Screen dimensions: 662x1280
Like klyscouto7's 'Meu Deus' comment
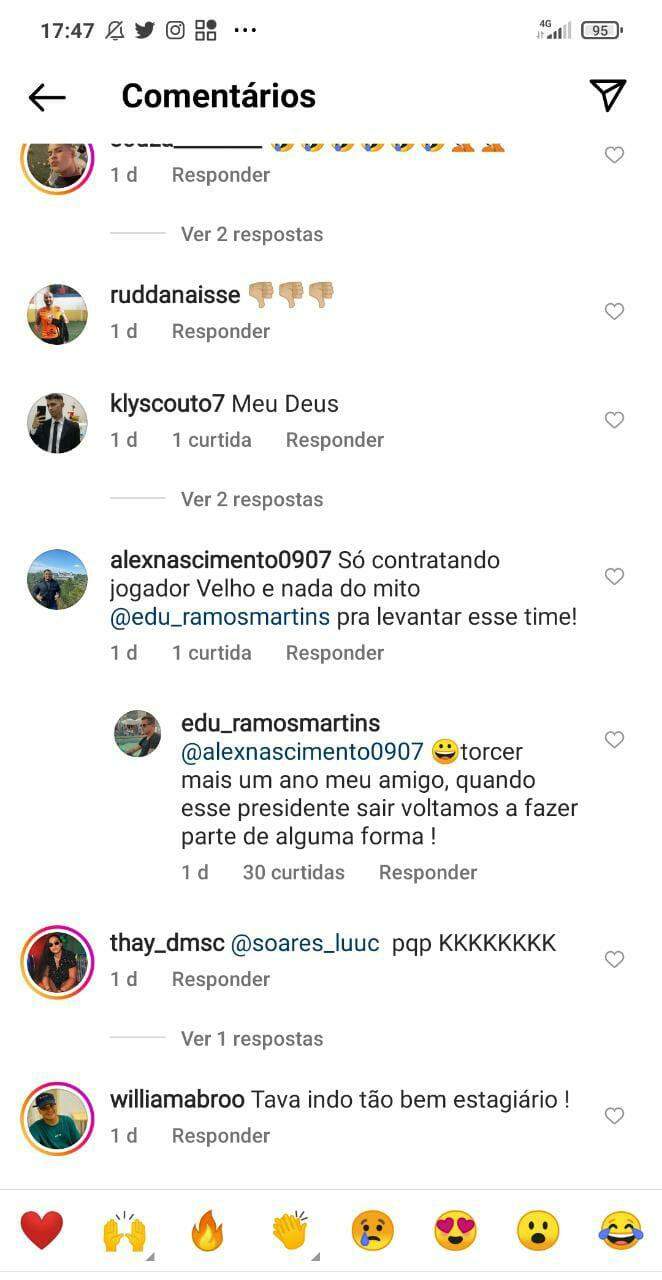(x=614, y=420)
